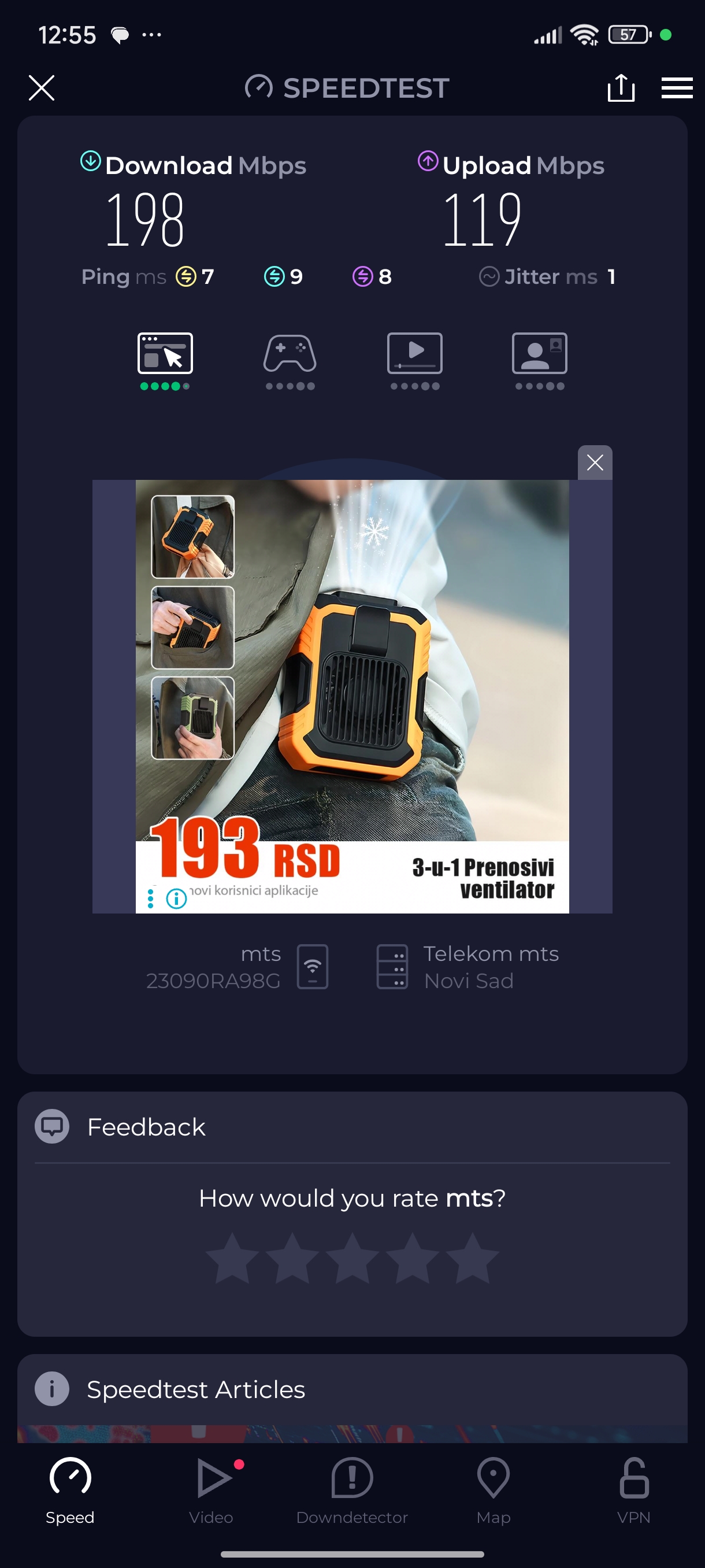The image size is (705, 1568).
Task: Select the web browsing quality icon
Action: (165, 354)
